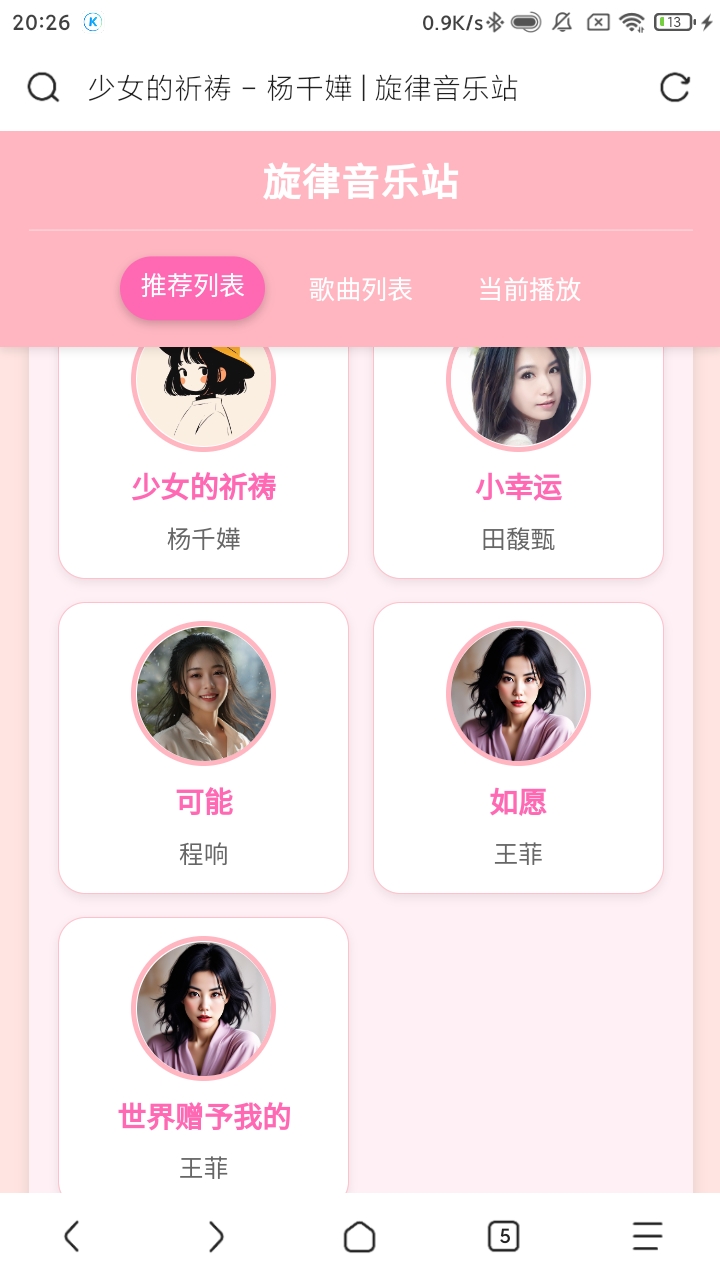Viewport: 720px width, 1280px height.
Task: Switch to the 当前播放 tab
Action: pos(529,290)
